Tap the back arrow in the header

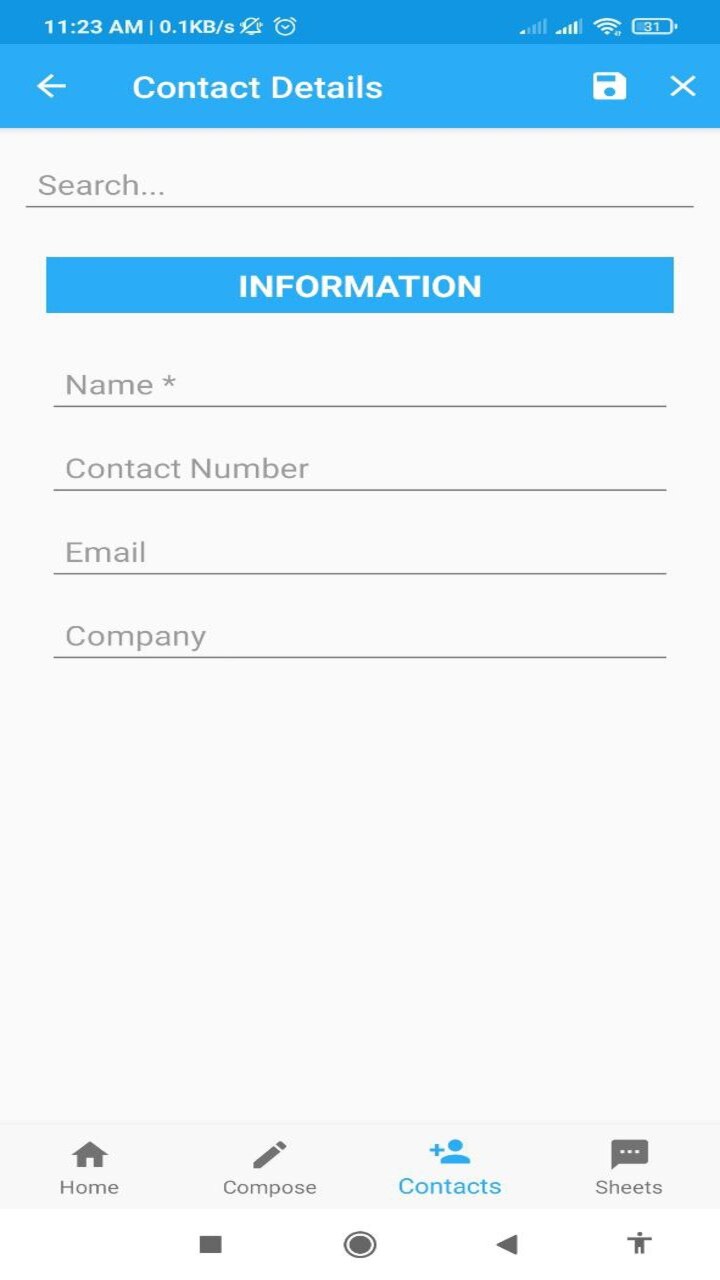point(50,86)
